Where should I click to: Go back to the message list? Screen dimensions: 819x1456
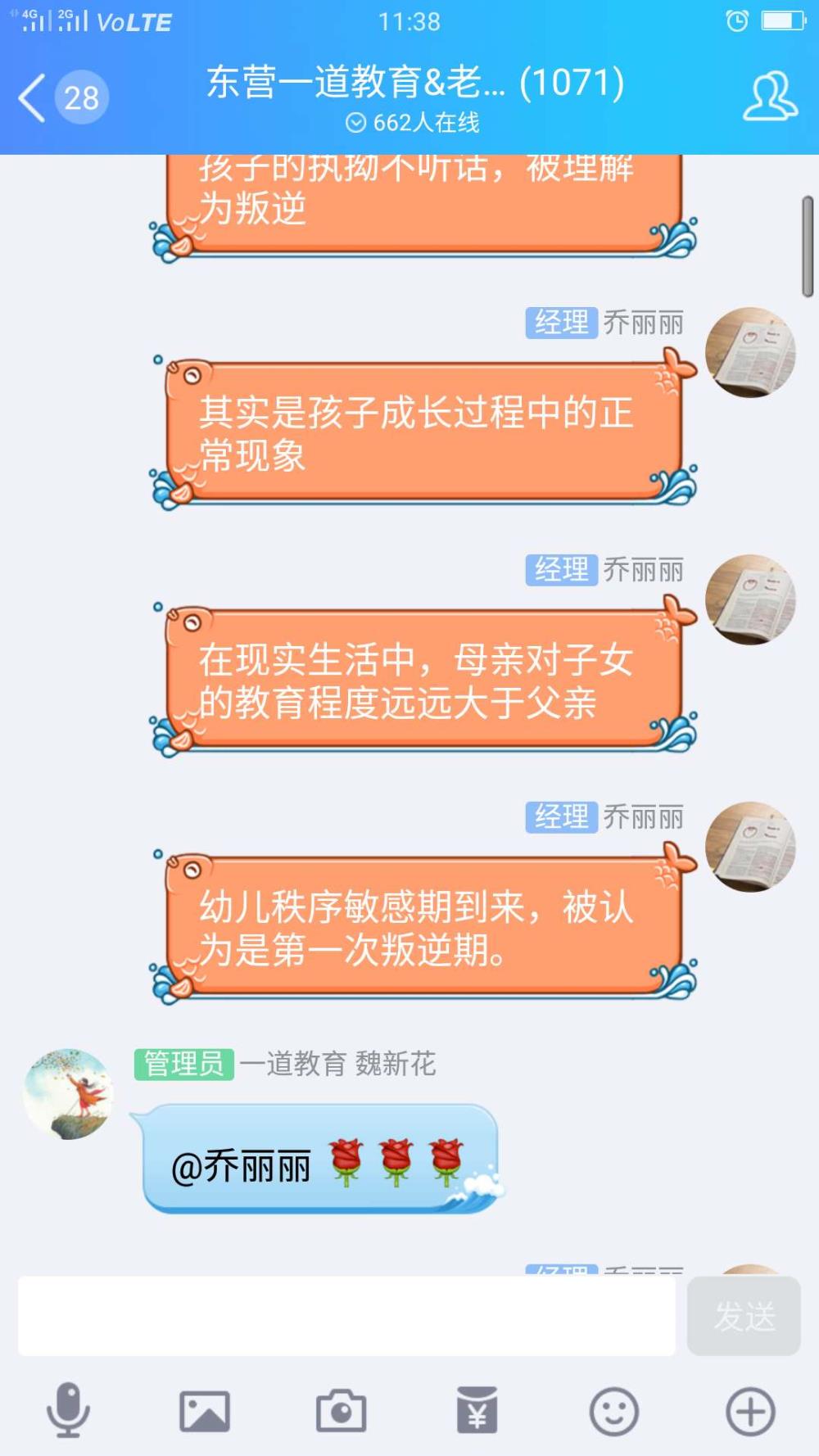[x=63, y=97]
